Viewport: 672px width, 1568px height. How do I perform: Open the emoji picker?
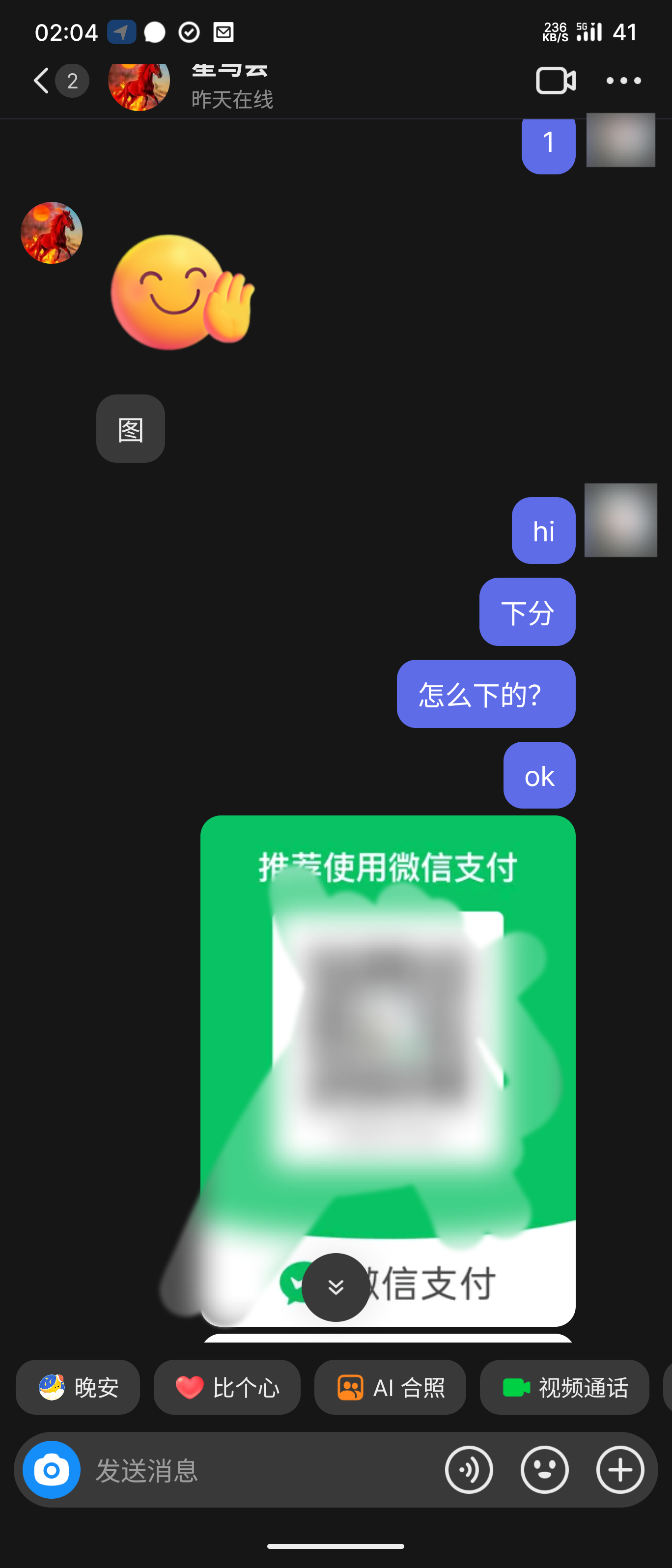pos(544,1470)
